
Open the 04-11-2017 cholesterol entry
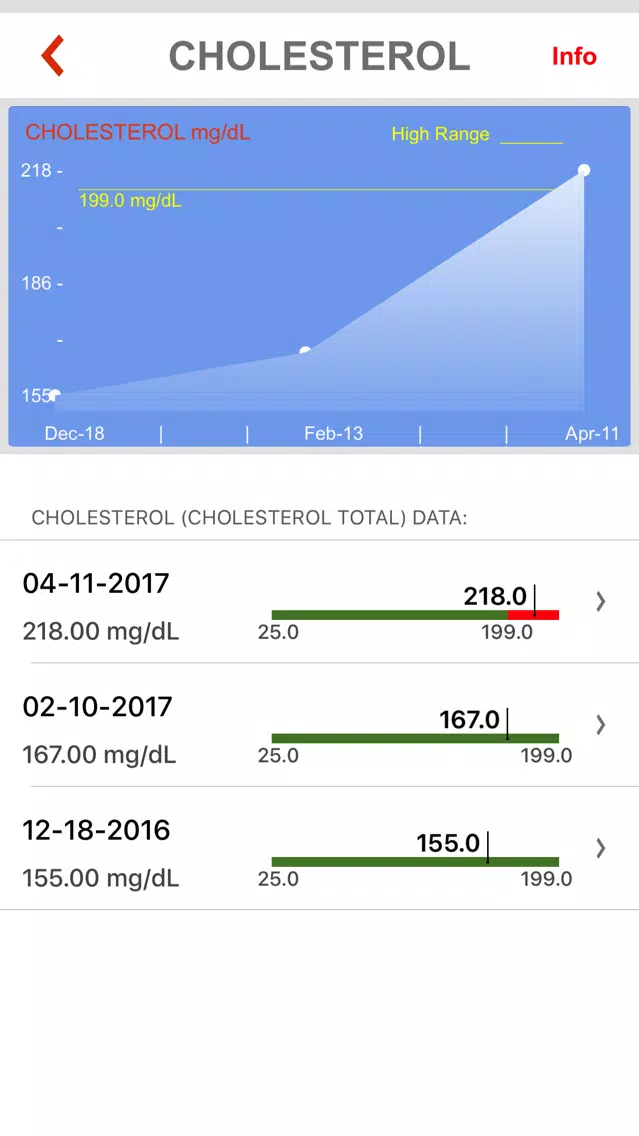point(320,601)
